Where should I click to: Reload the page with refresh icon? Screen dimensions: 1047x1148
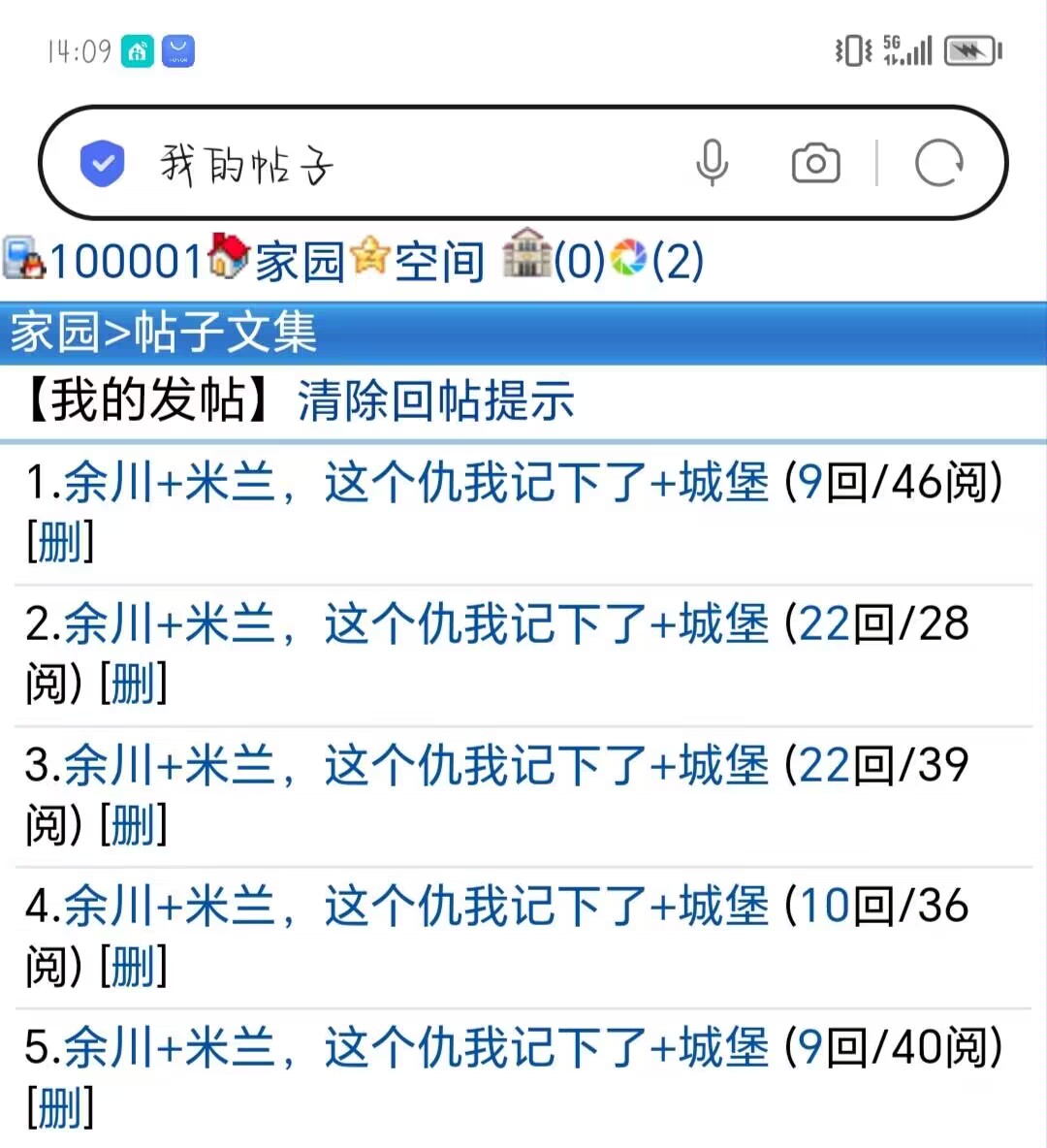click(938, 163)
